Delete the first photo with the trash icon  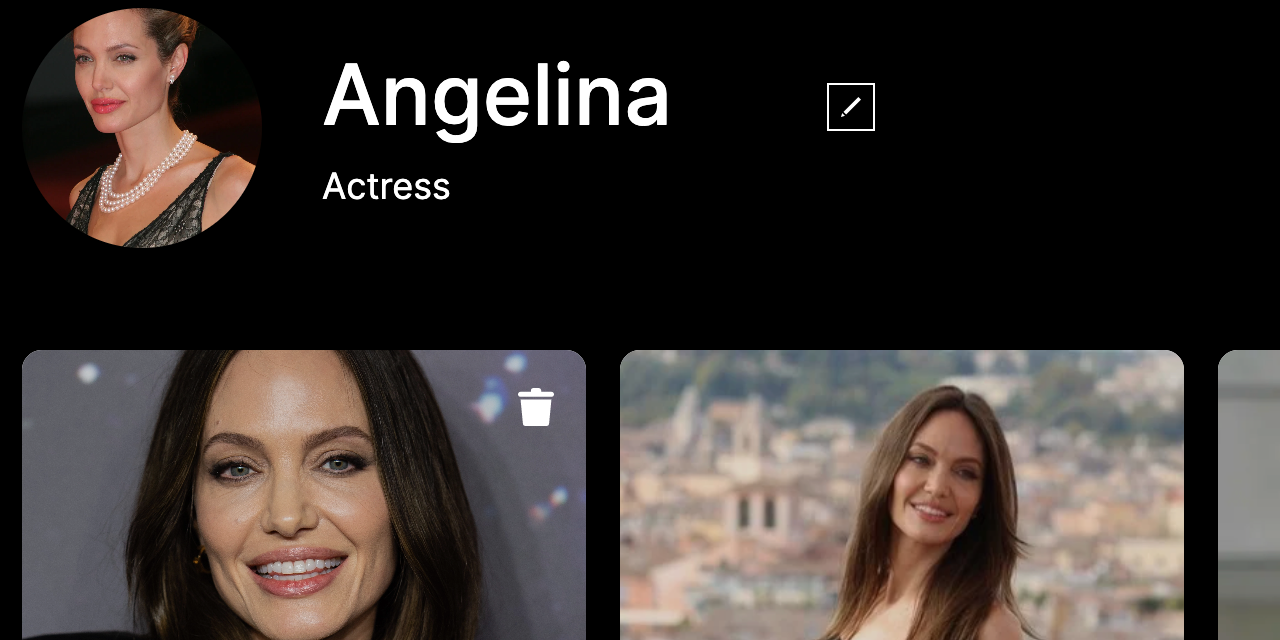pos(536,407)
